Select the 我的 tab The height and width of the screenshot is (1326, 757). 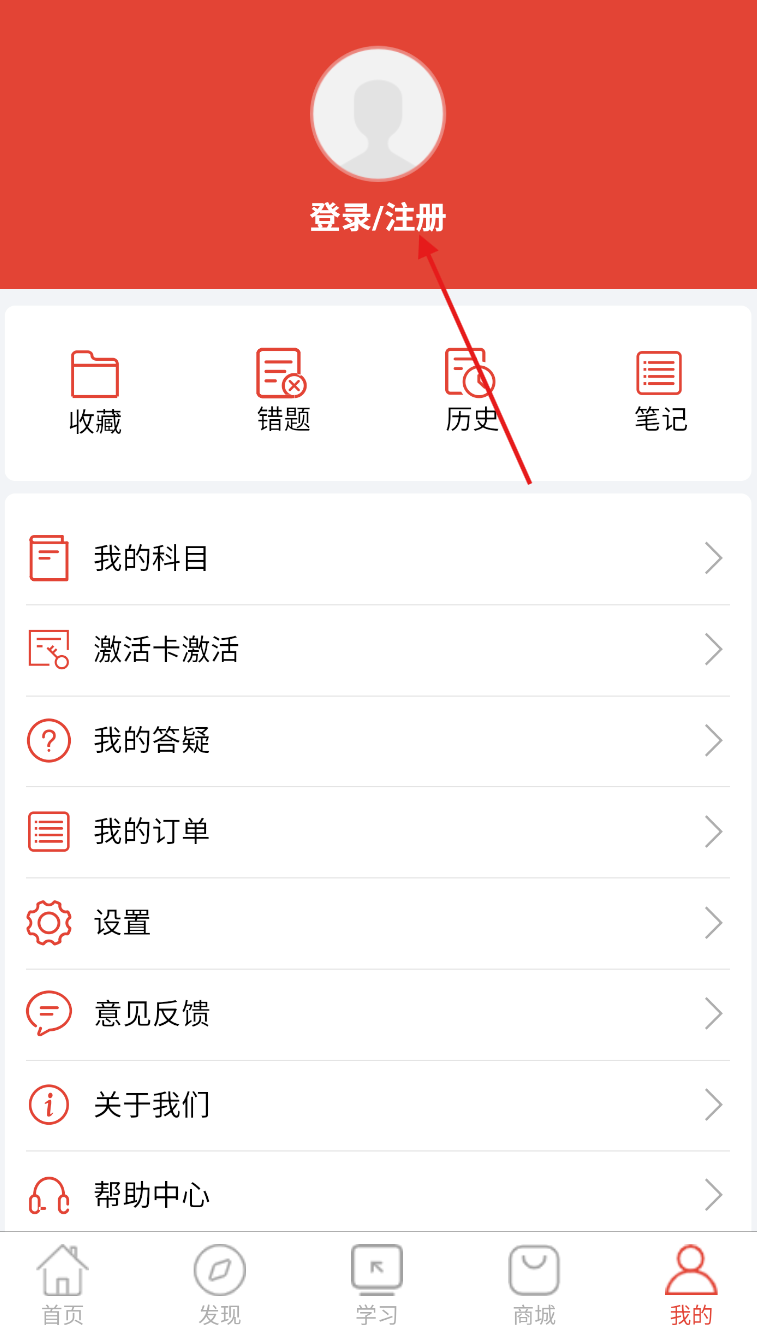click(x=691, y=1284)
